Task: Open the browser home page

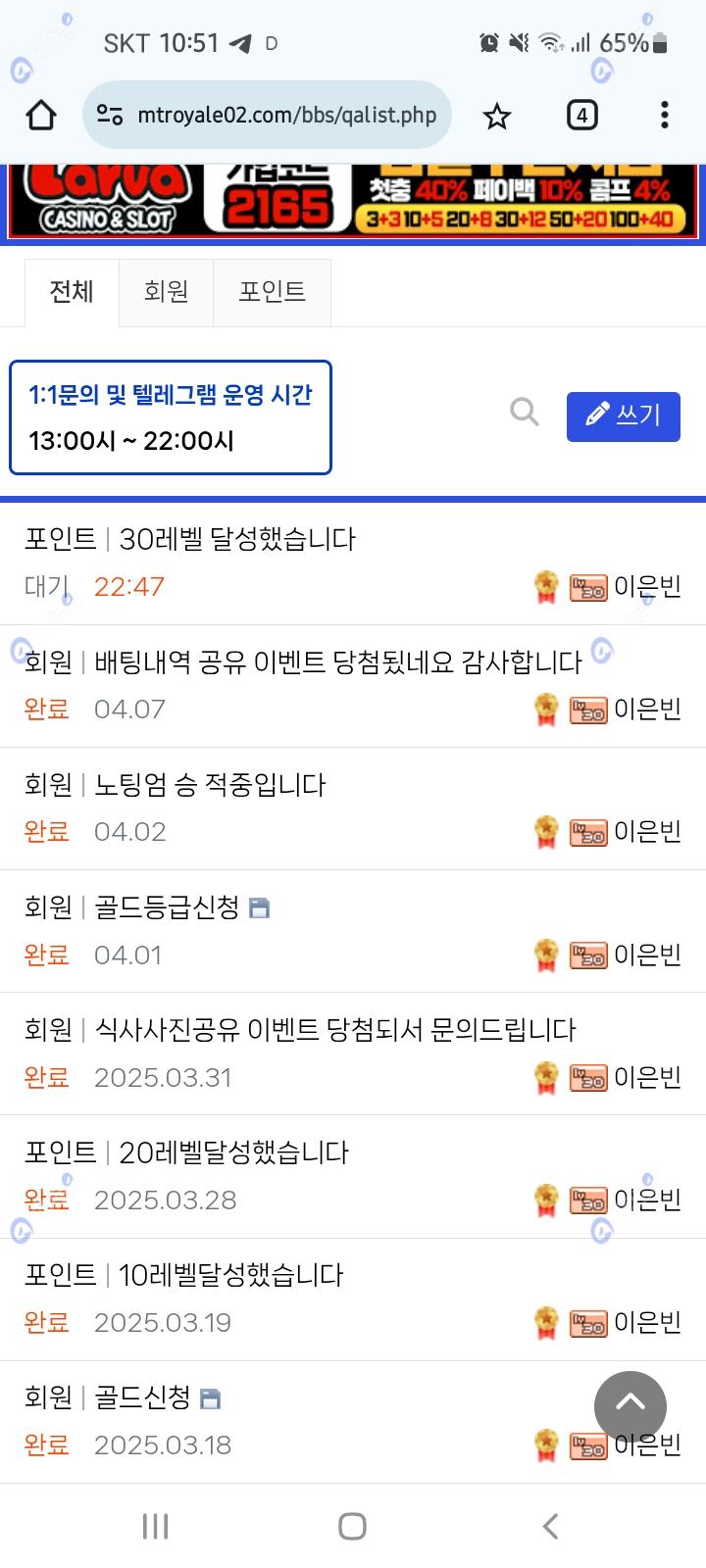Action: pyautogui.click(x=41, y=116)
